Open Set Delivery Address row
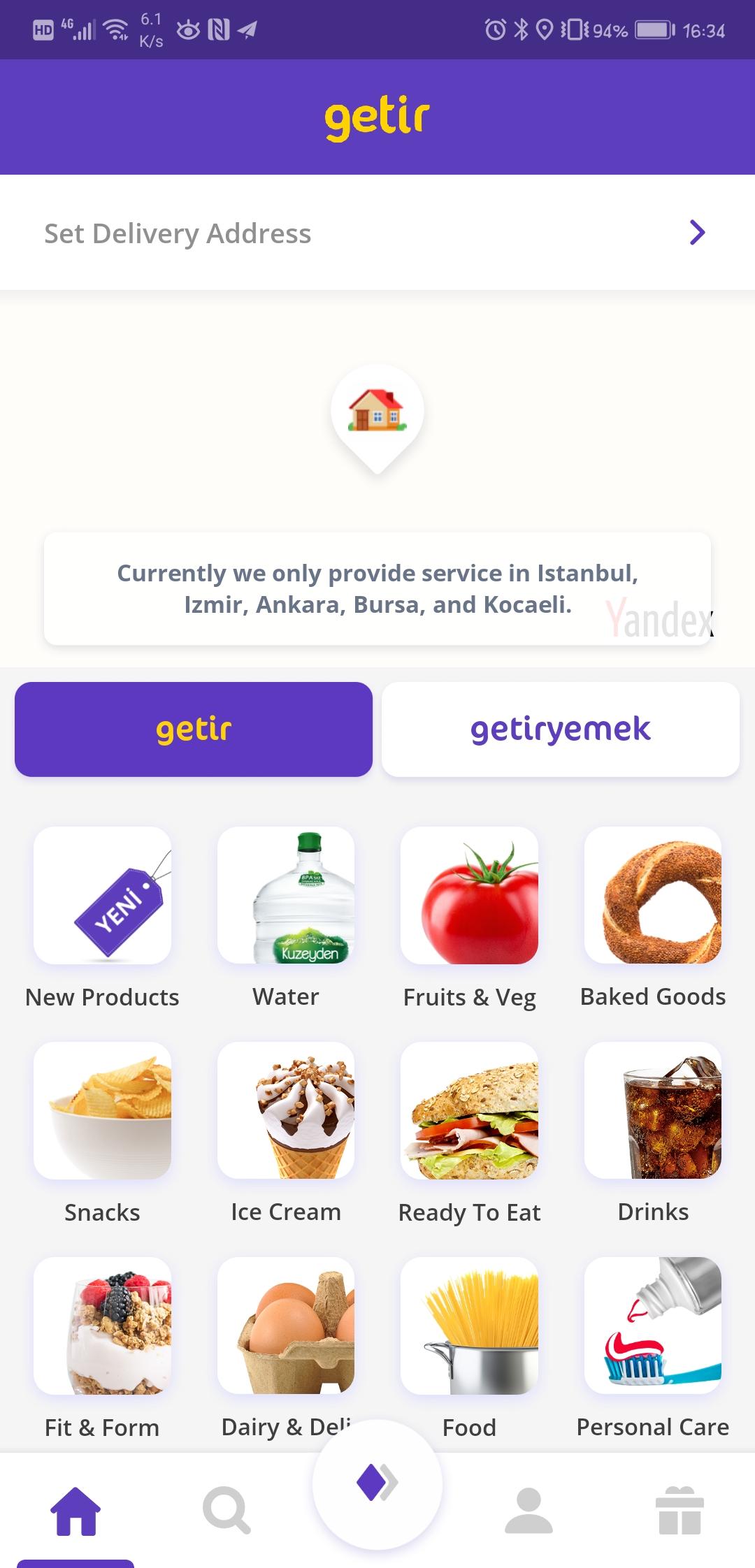 (x=377, y=233)
